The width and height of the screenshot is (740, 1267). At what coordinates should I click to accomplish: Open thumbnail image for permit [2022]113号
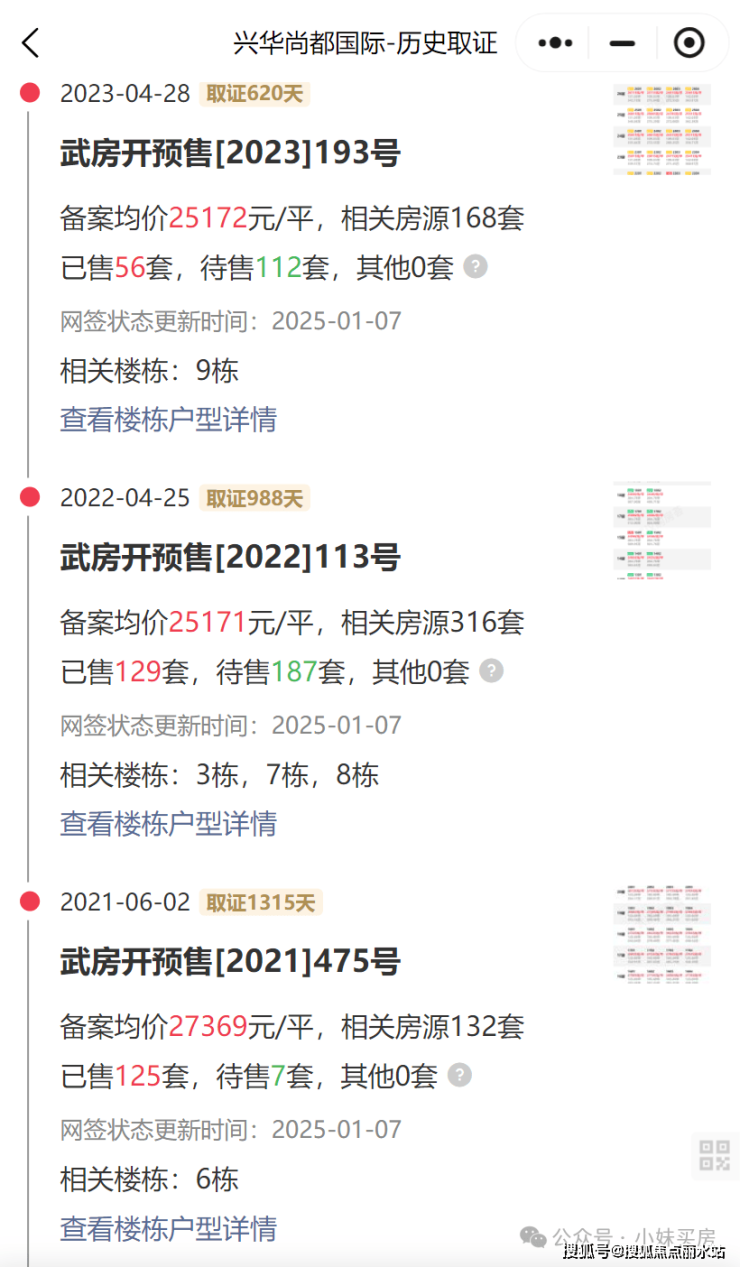662,530
